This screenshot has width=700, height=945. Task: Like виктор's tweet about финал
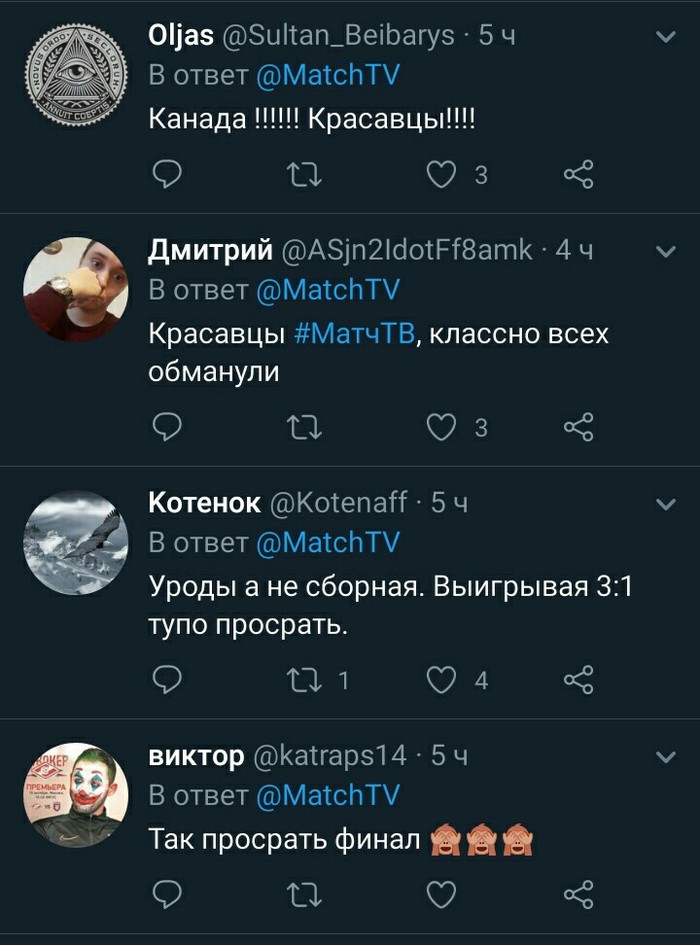pyautogui.click(x=441, y=893)
